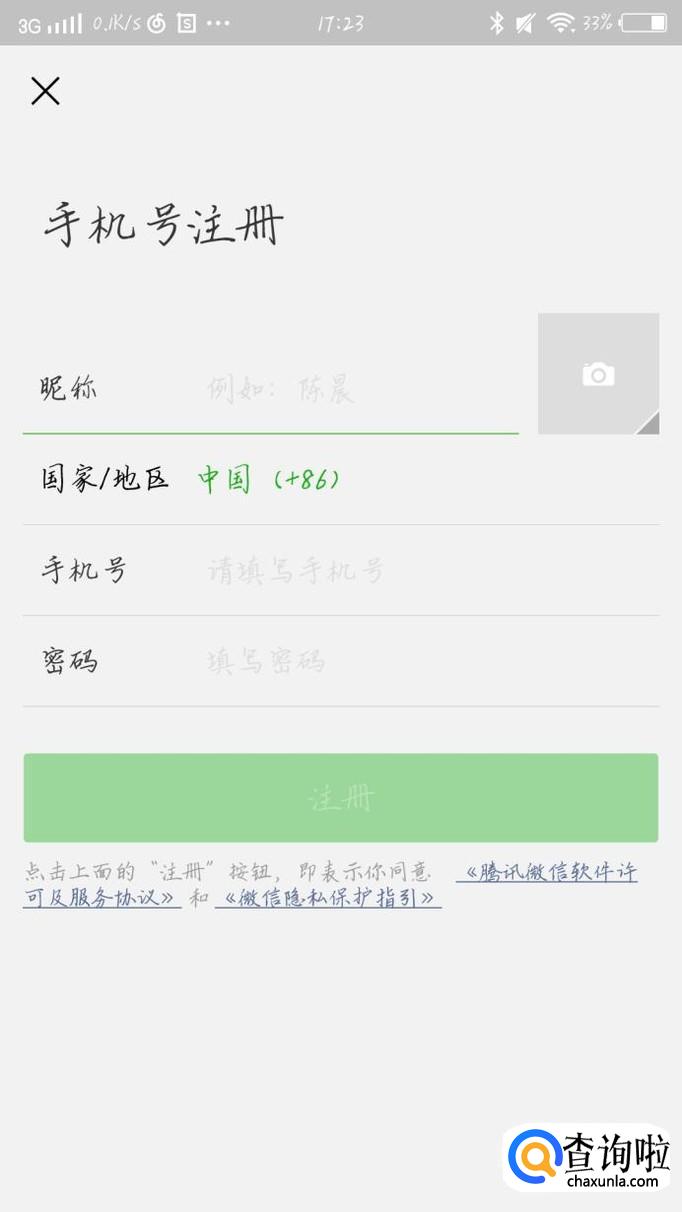The image size is (682, 1212).
Task: Close the phone registration screen
Action: click(45, 91)
